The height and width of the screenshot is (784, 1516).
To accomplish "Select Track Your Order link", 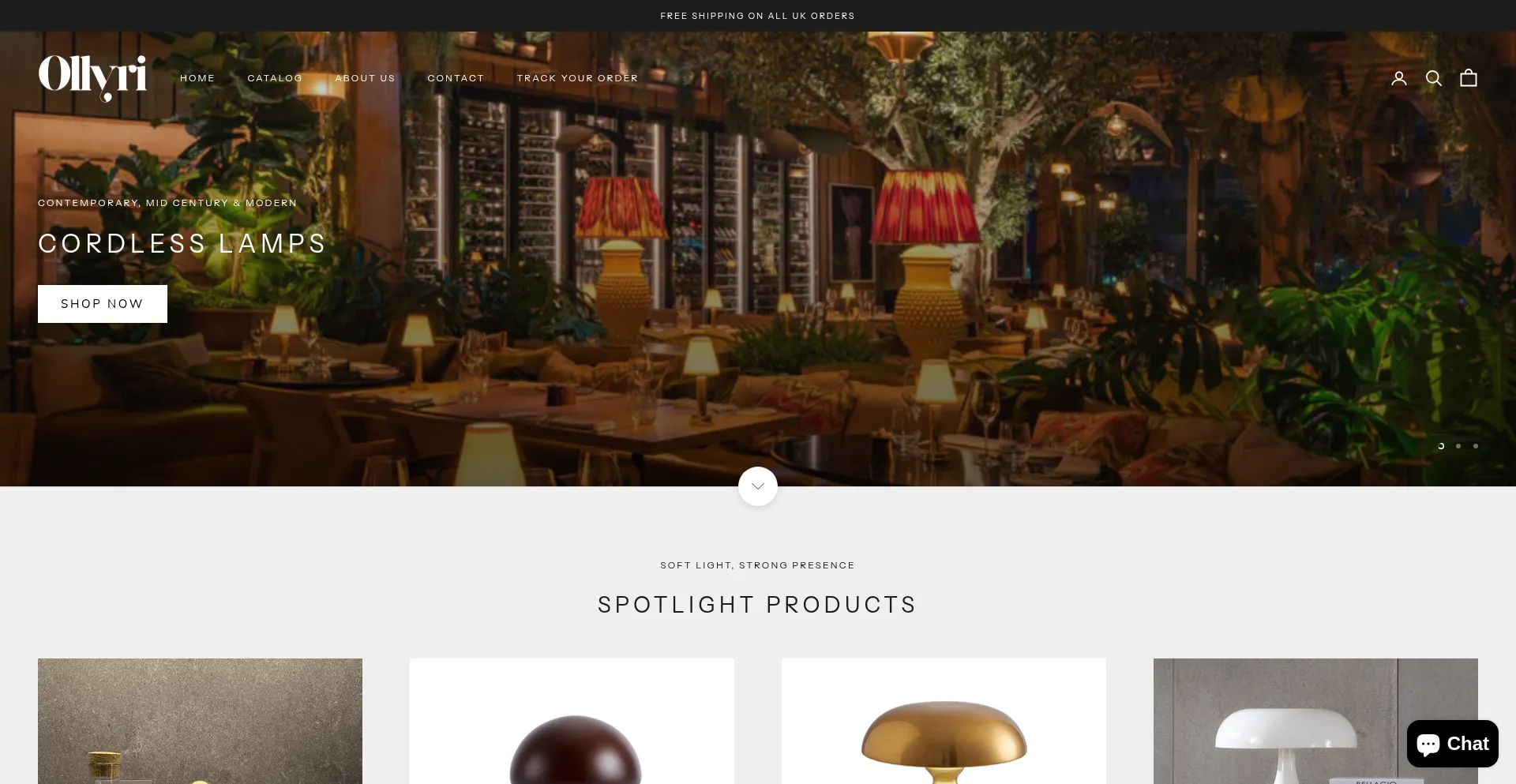I will [577, 78].
